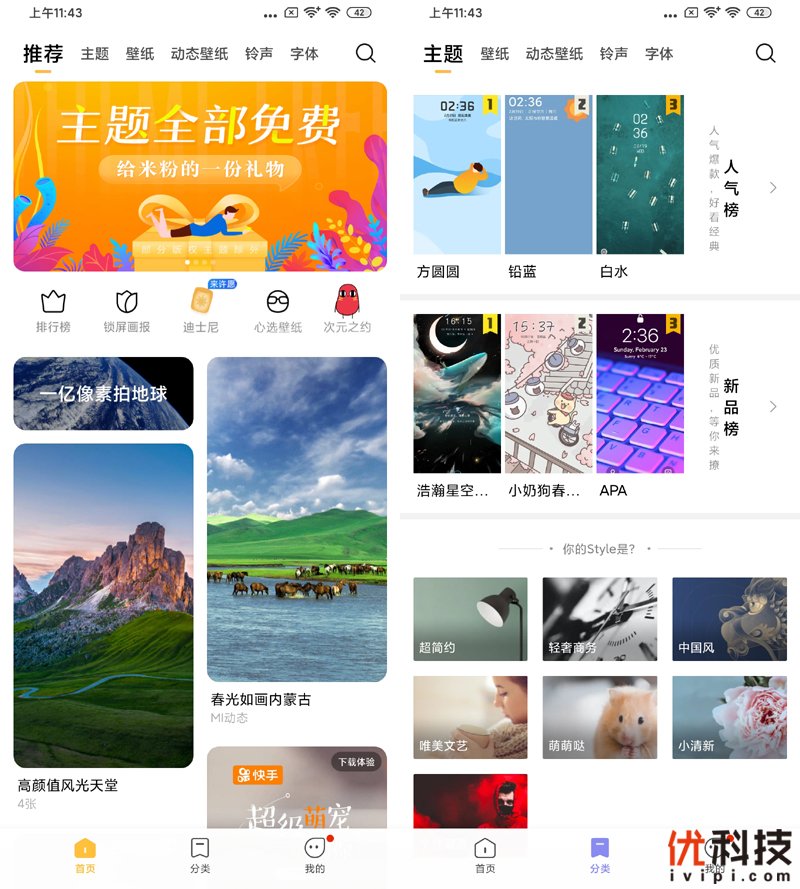This screenshot has width=800, height=889.
Task: Select the 中国风 style category
Action: pos(728,617)
